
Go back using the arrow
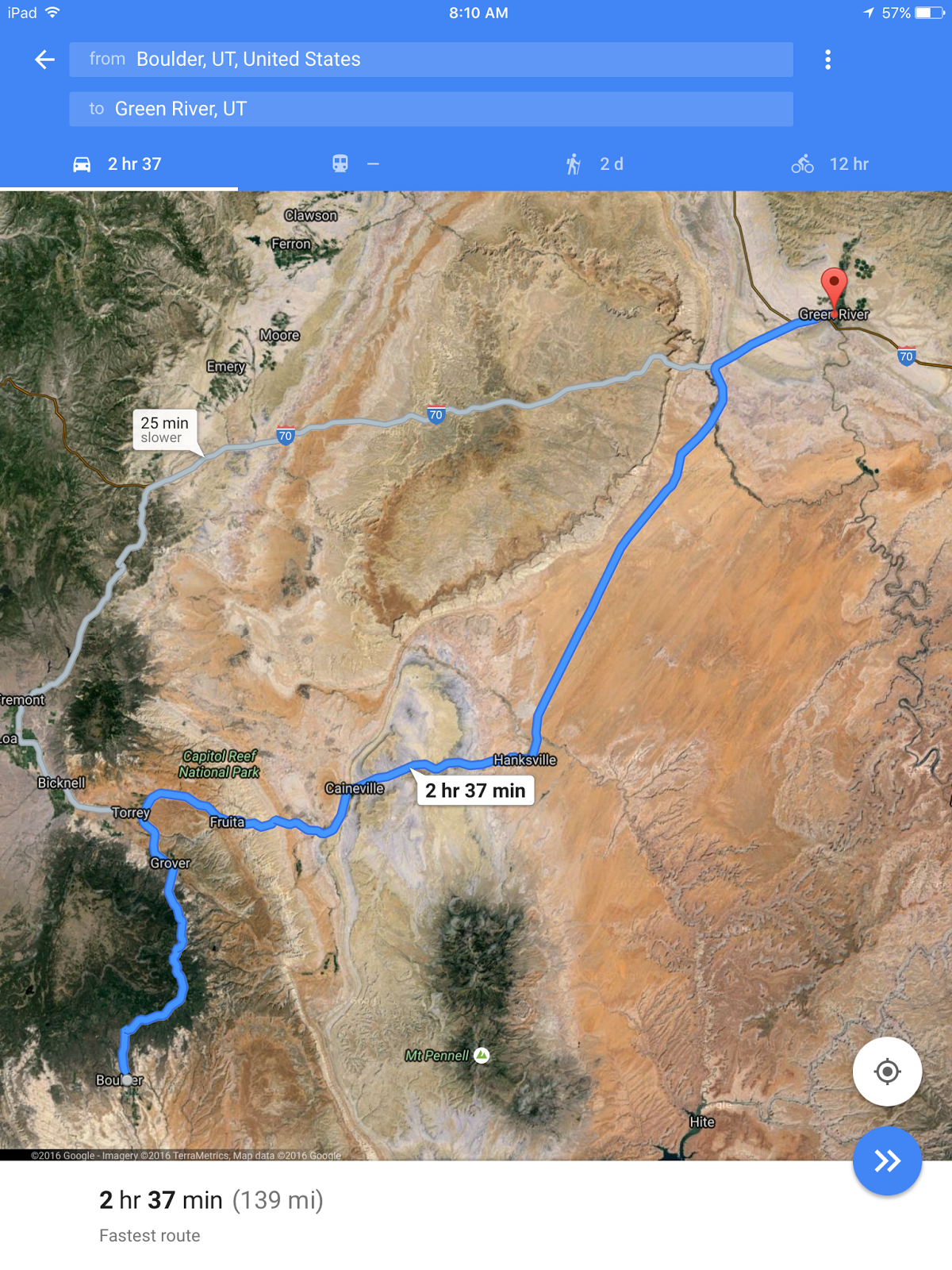pos(44,60)
